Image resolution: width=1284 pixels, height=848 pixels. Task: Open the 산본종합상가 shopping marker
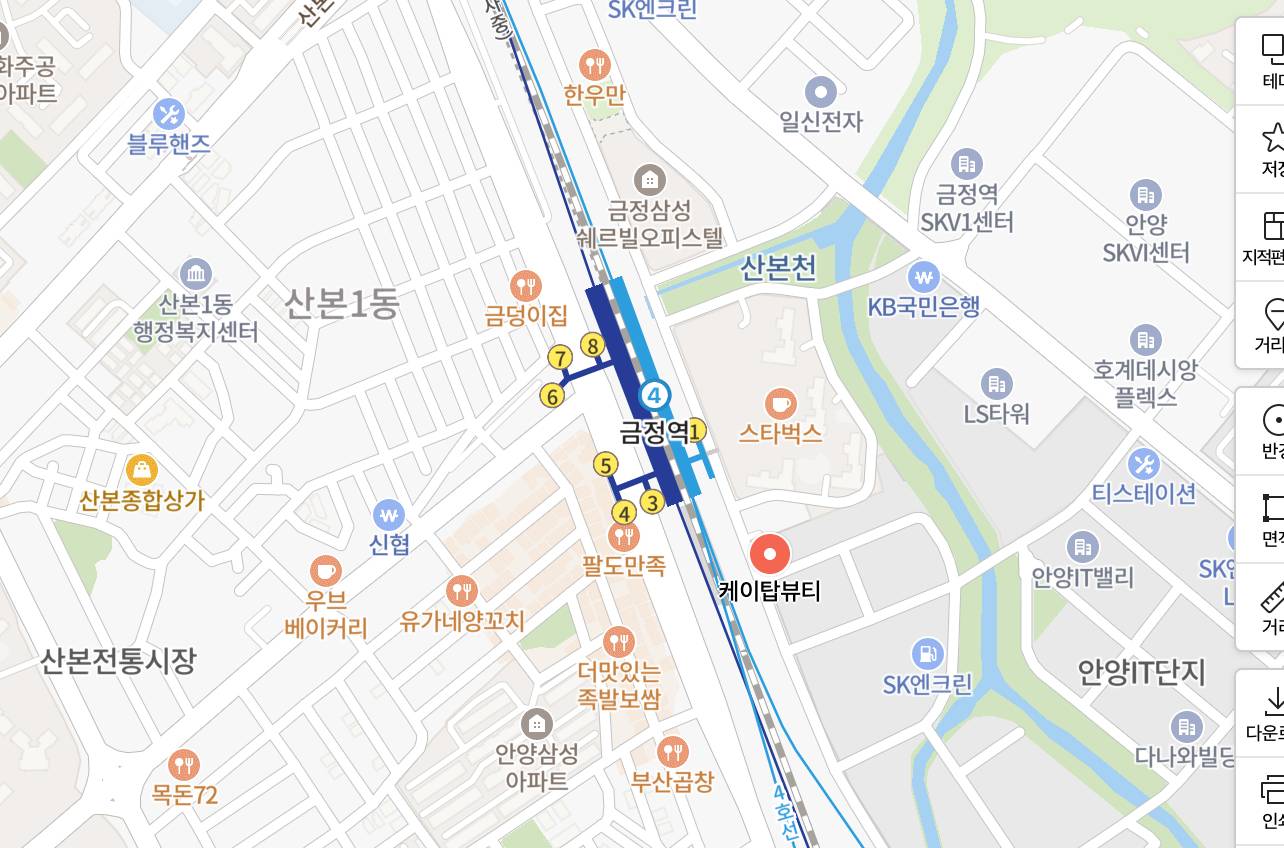(x=142, y=469)
